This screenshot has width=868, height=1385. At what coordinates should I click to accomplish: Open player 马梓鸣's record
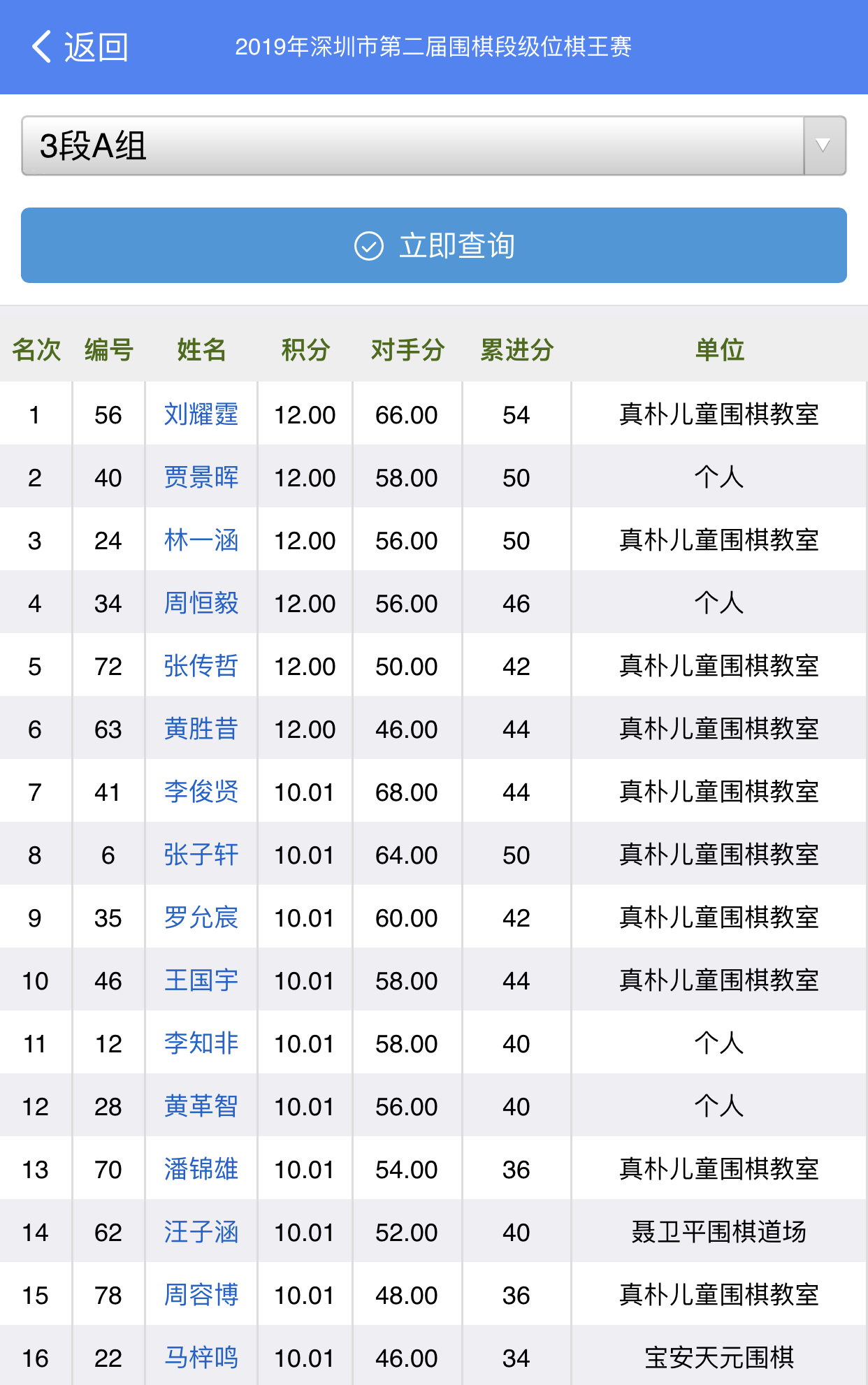pos(201,1358)
